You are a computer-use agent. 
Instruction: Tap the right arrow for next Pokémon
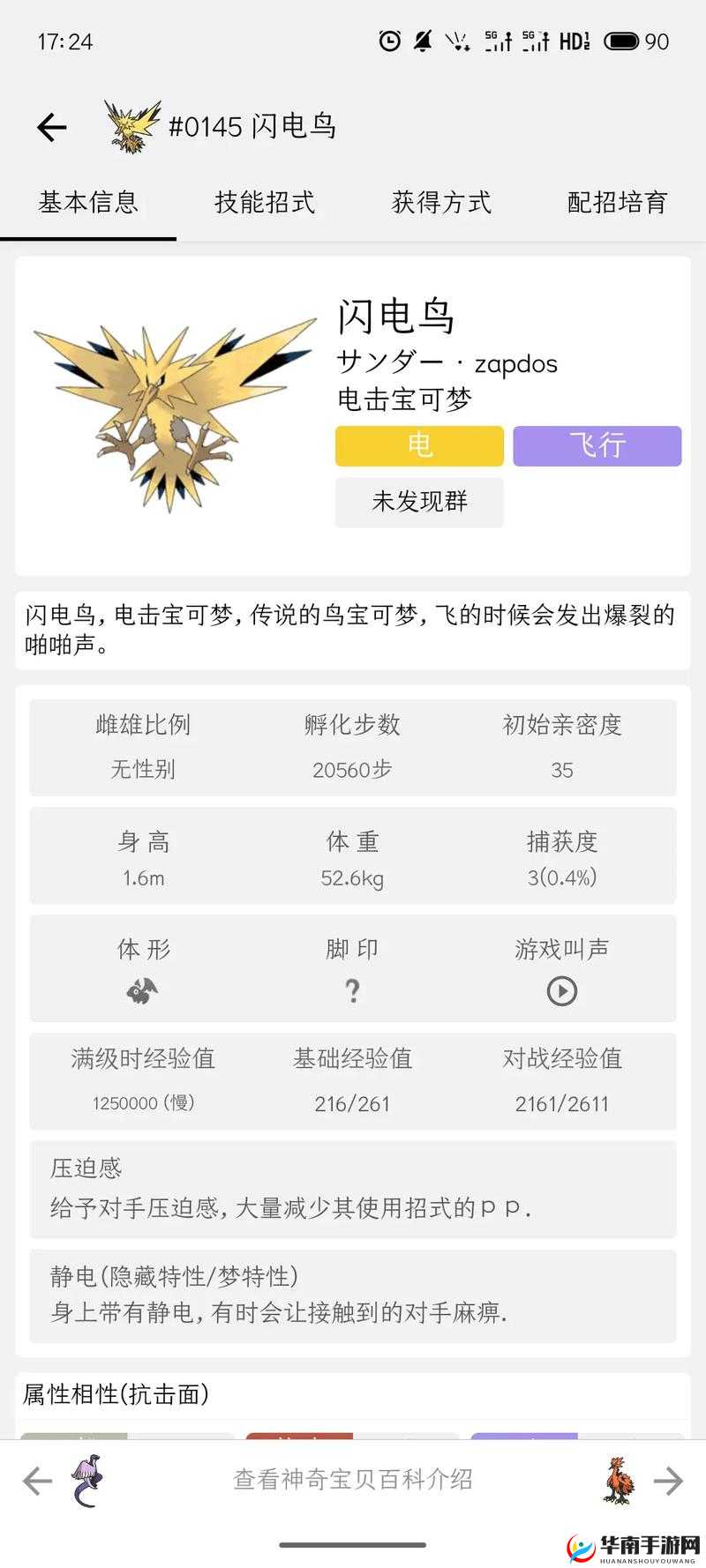(x=668, y=1481)
